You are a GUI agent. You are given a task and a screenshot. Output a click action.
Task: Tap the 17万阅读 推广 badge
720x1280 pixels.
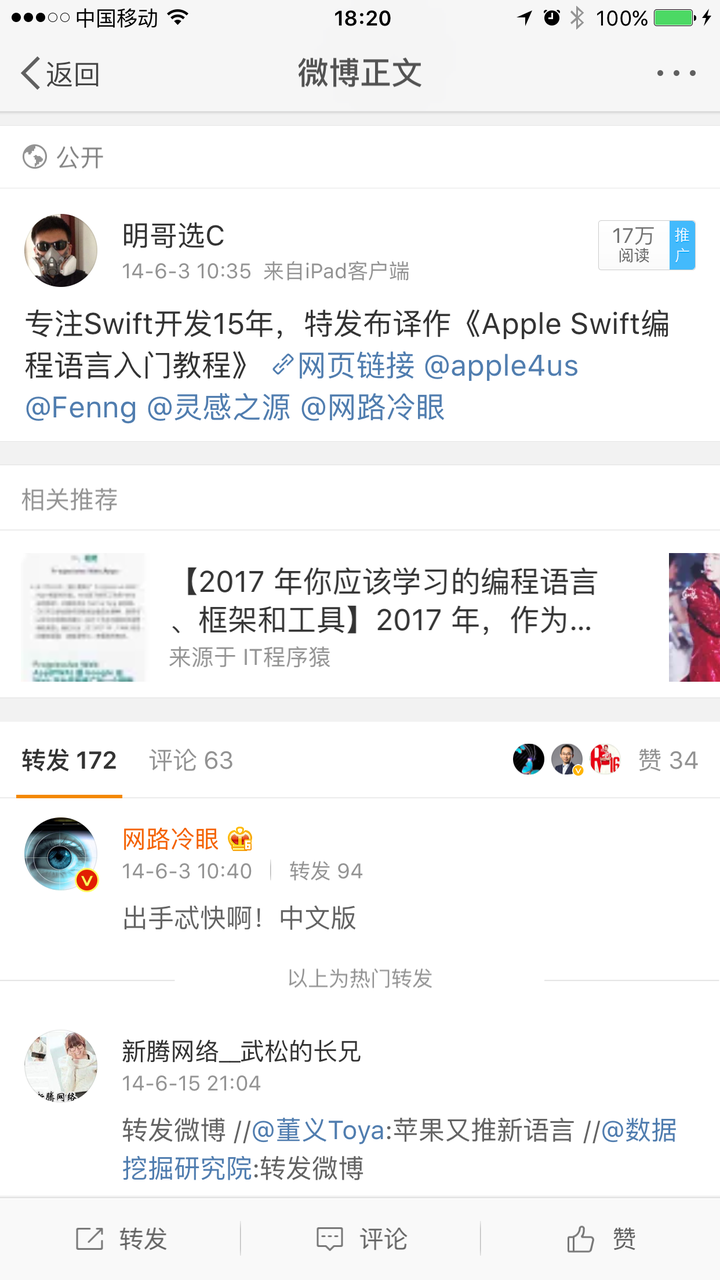tap(646, 246)
